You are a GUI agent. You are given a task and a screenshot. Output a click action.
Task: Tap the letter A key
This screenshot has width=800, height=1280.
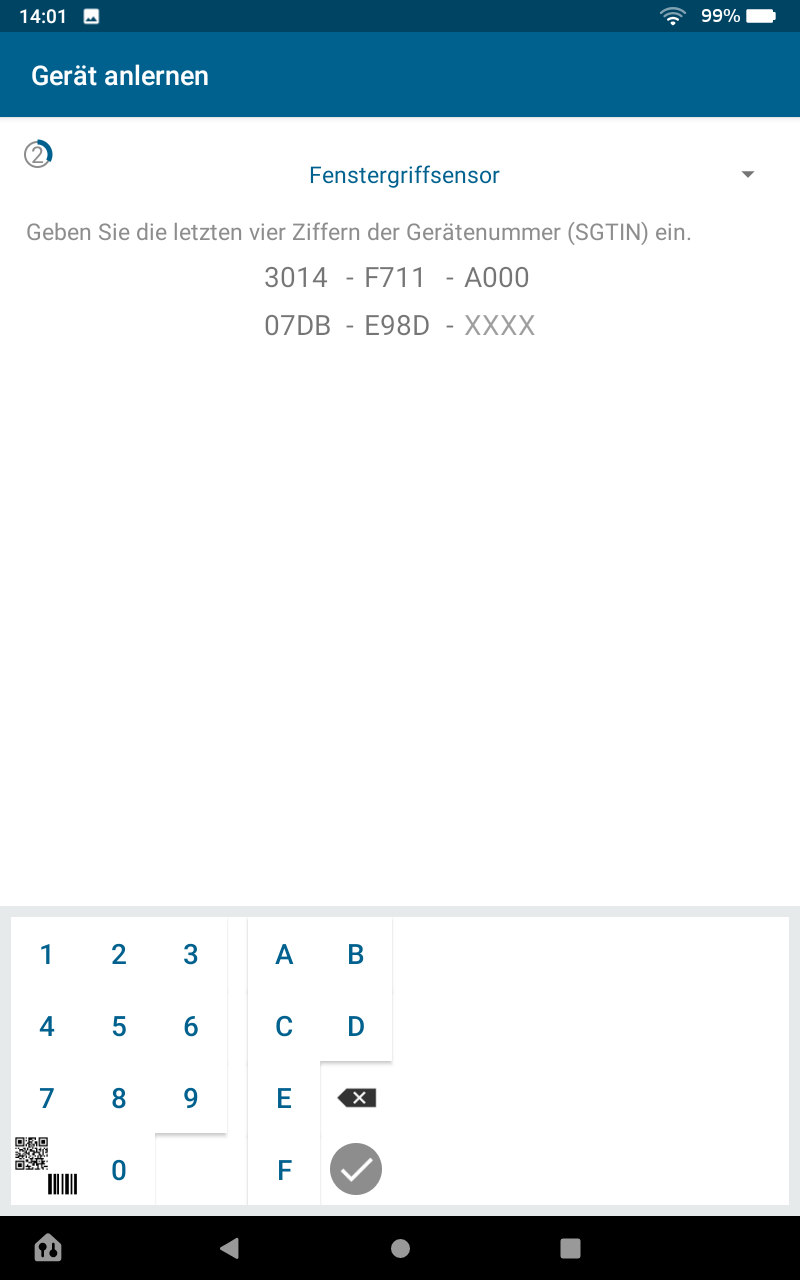tap(284, 955)
